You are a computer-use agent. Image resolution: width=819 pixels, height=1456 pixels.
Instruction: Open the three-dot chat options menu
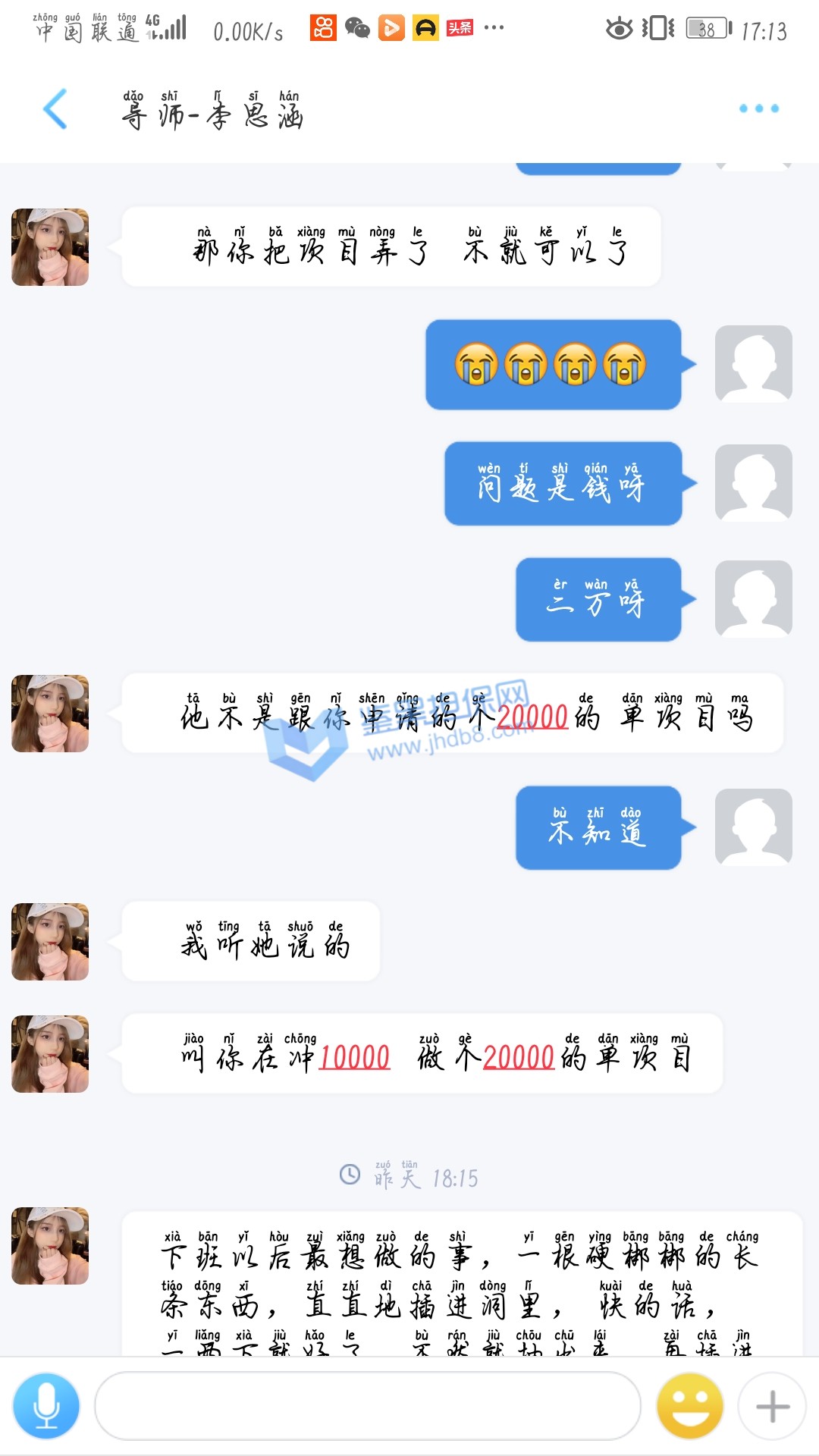tap(758, 109)
